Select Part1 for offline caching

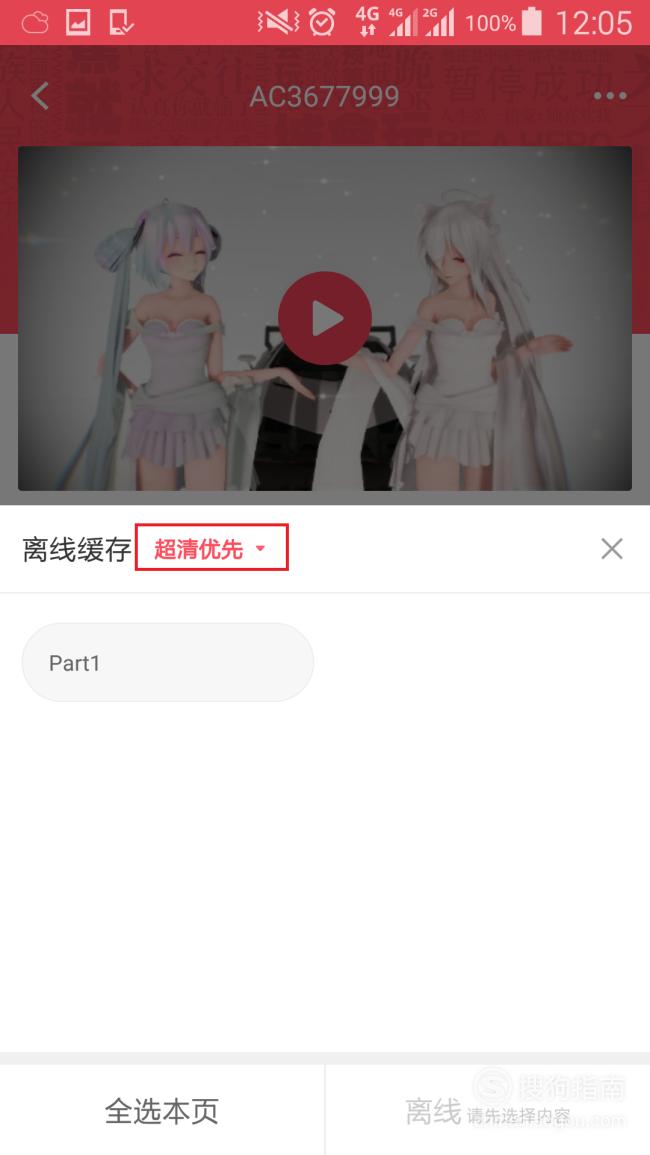pos(168,662)
